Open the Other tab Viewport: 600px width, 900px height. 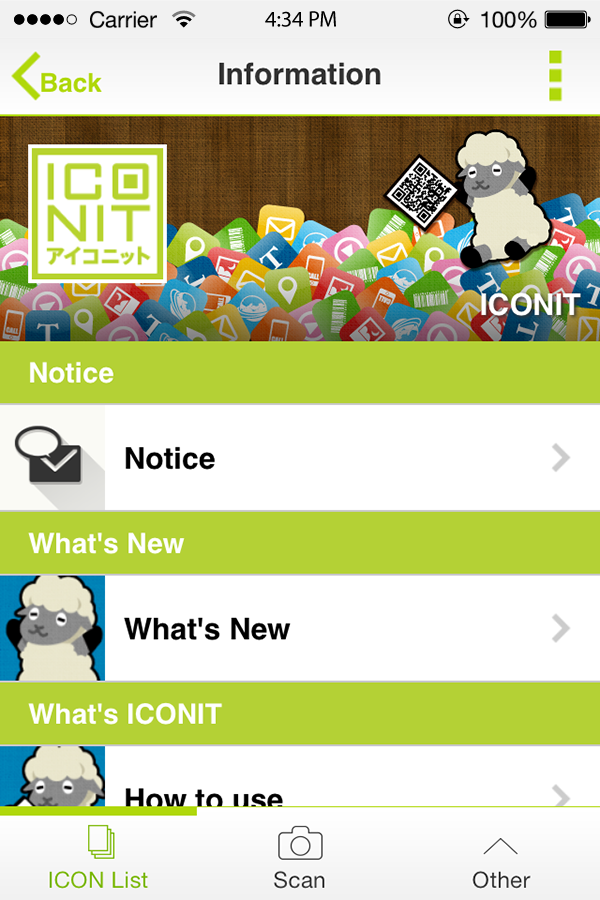(500, 858)
